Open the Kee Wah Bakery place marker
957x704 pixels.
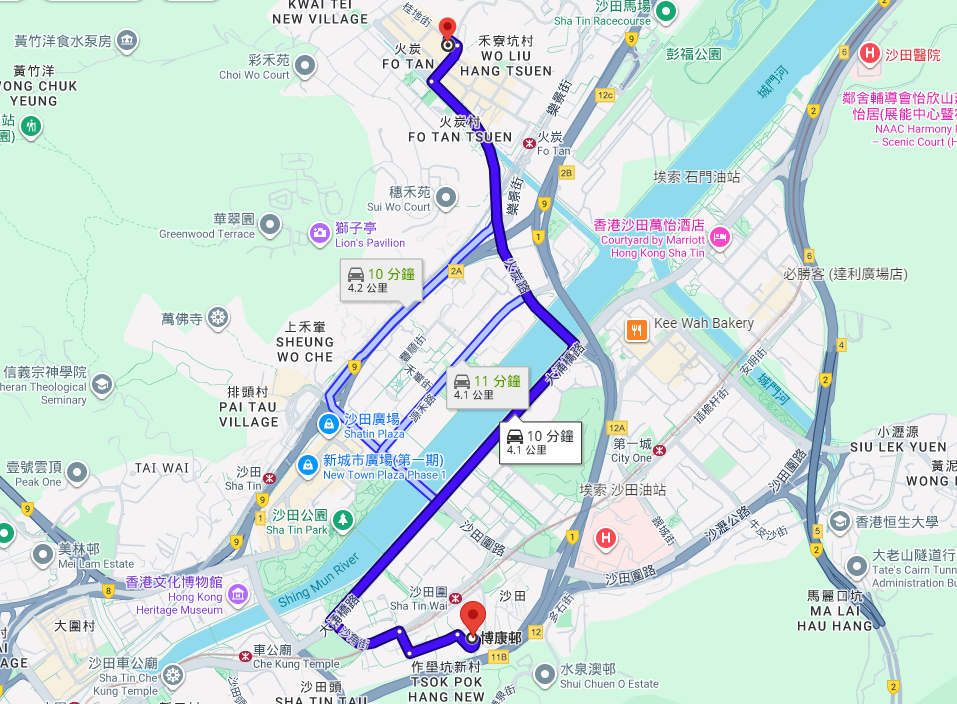(x=635, y=330)
